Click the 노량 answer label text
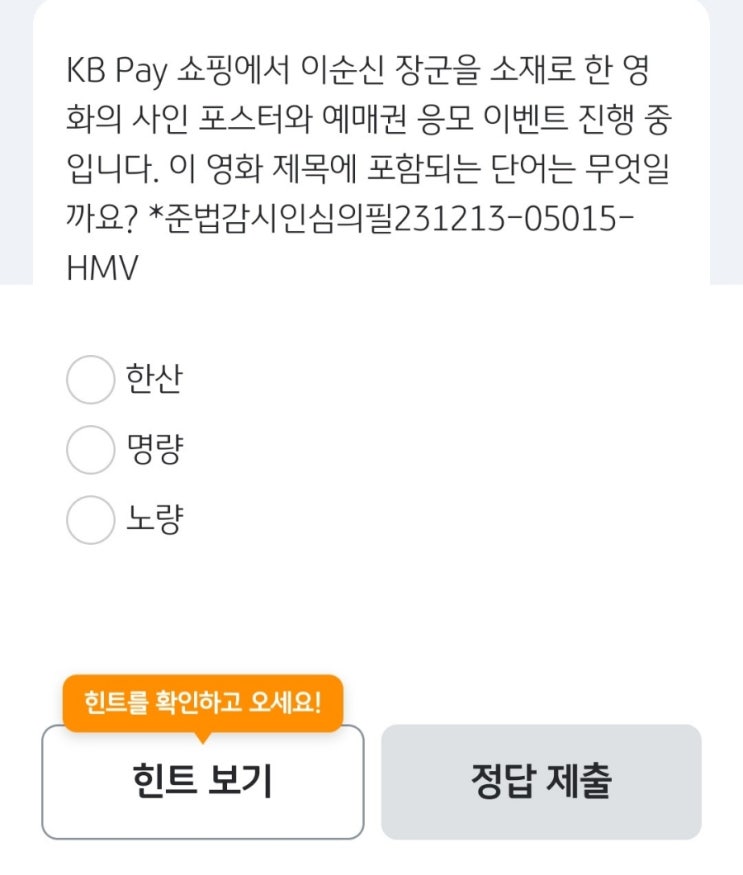 click(x=152, y=520)
